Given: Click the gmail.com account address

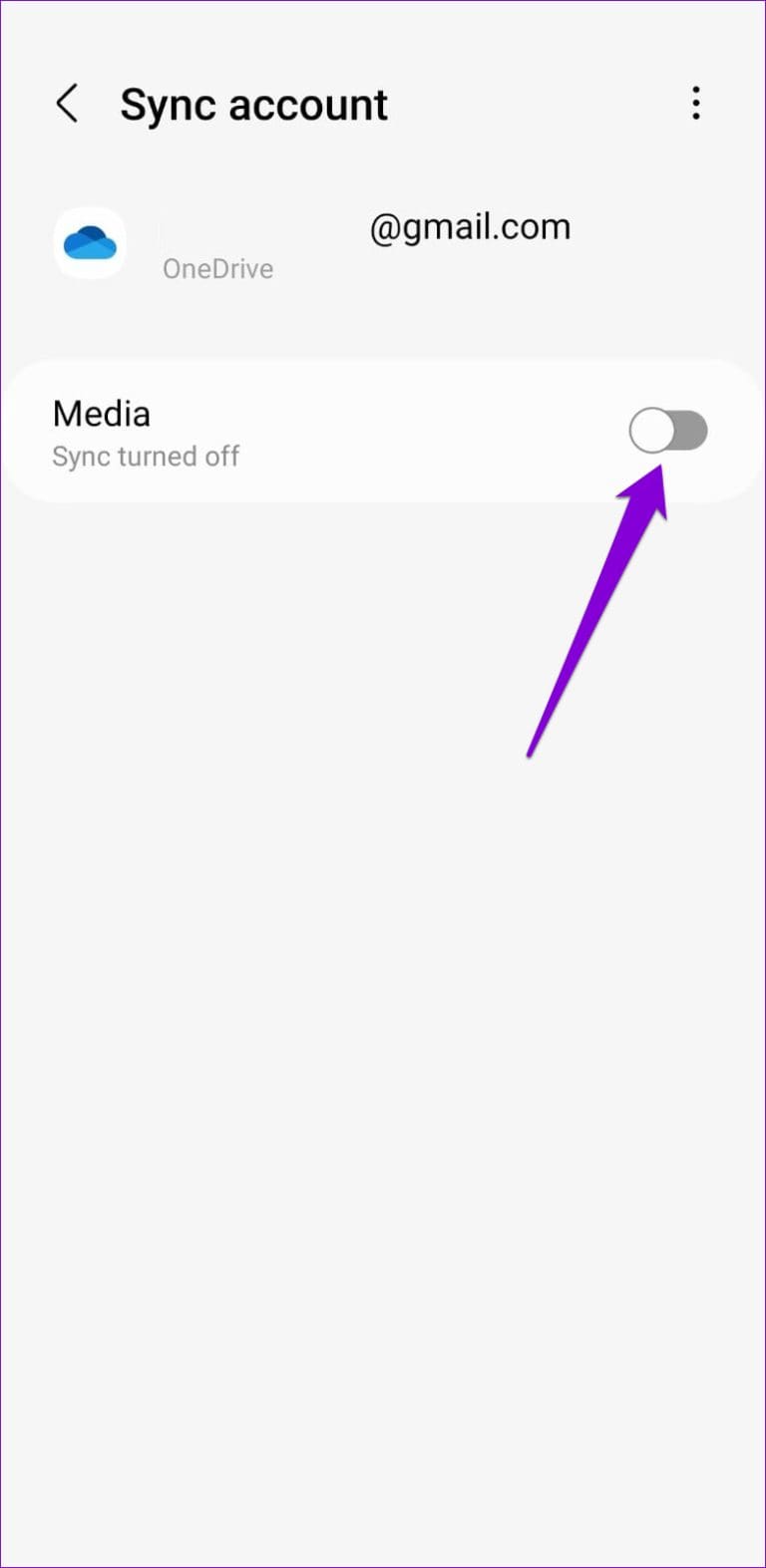Looking at the screenshot, I should [x=470, y=226].
